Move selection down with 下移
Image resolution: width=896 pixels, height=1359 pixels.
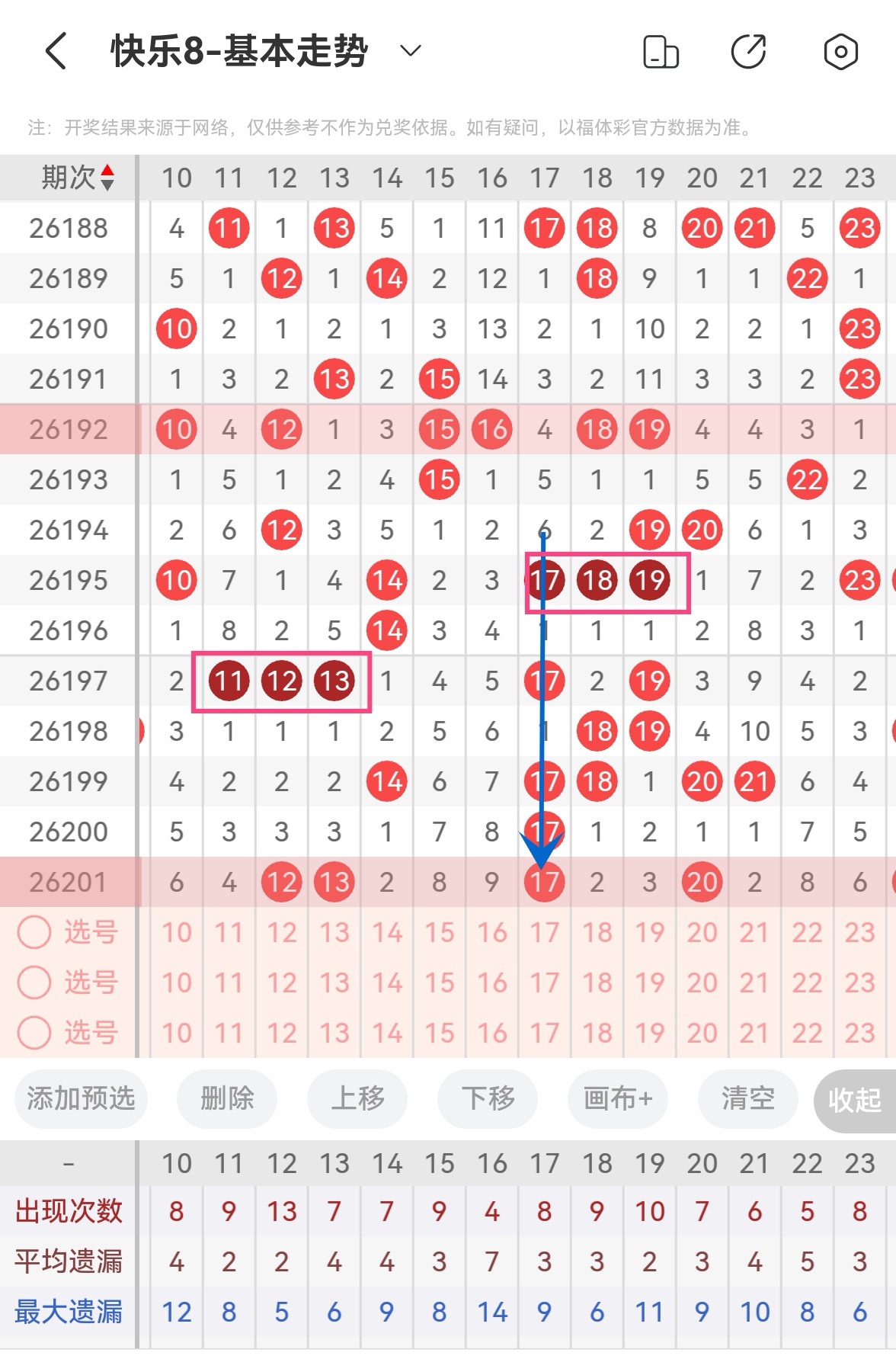point(488,1098)
